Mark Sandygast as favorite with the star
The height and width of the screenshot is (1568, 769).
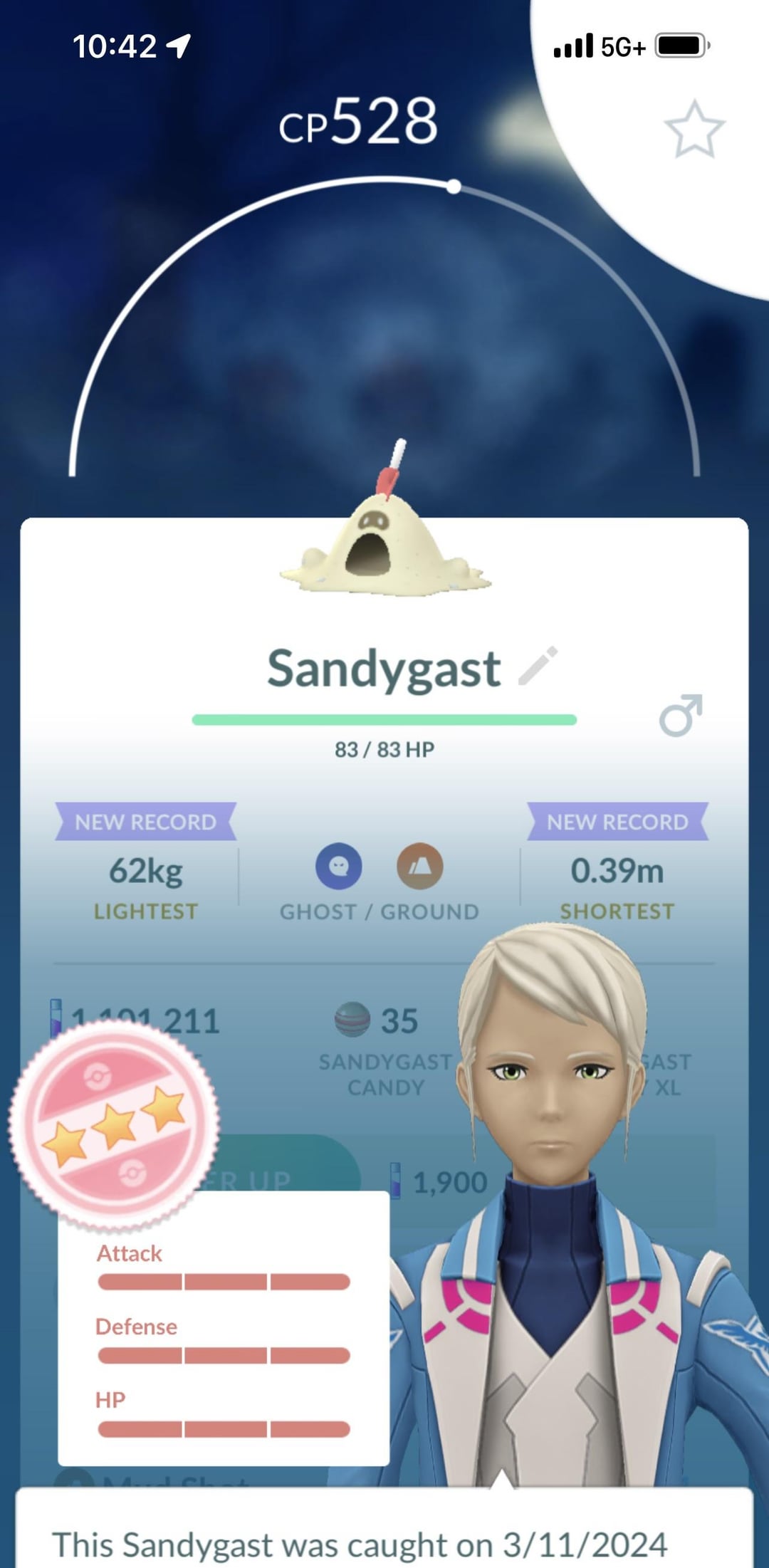[x=694, y=130]
